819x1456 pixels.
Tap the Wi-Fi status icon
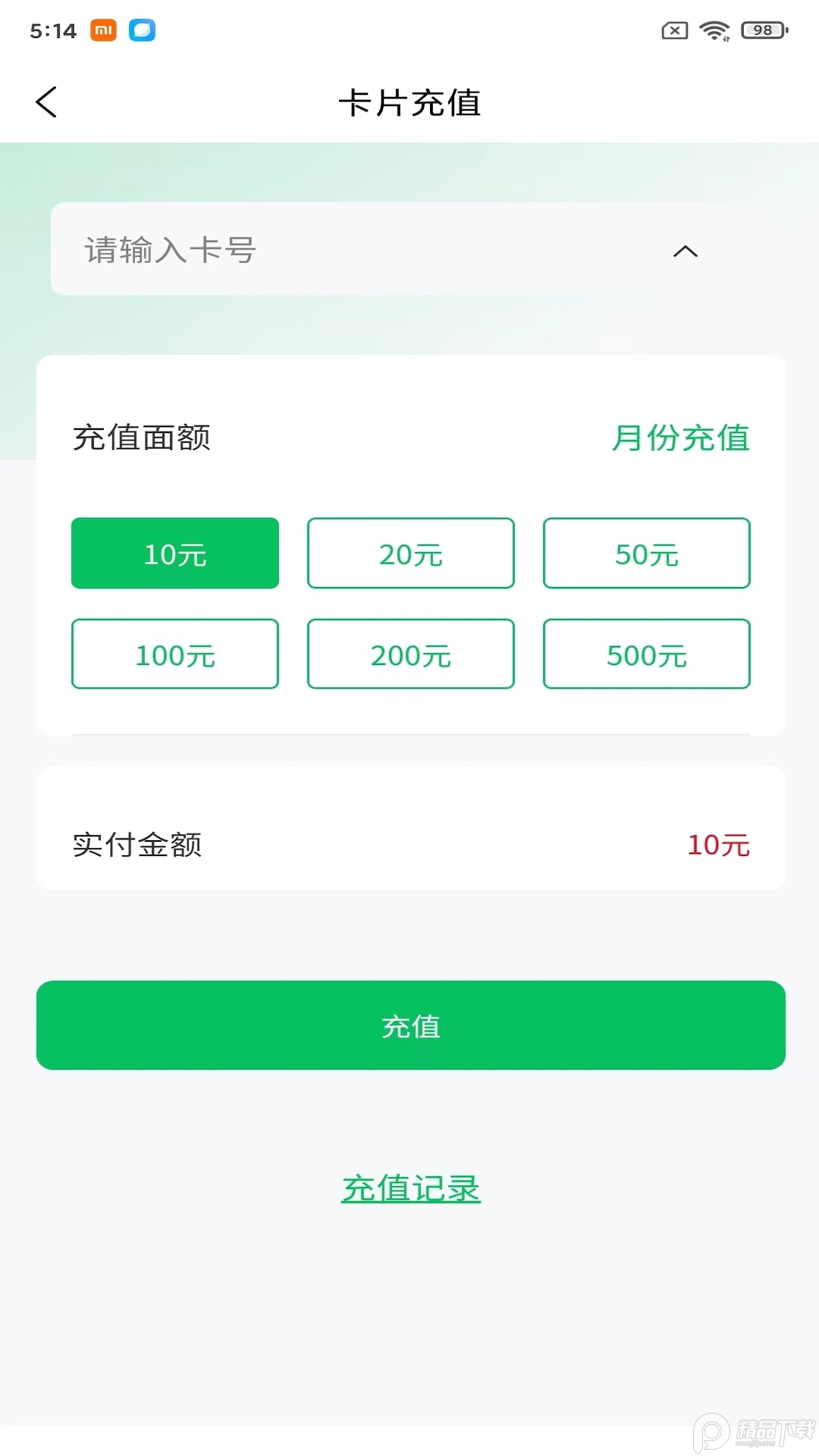click(711, 31)
